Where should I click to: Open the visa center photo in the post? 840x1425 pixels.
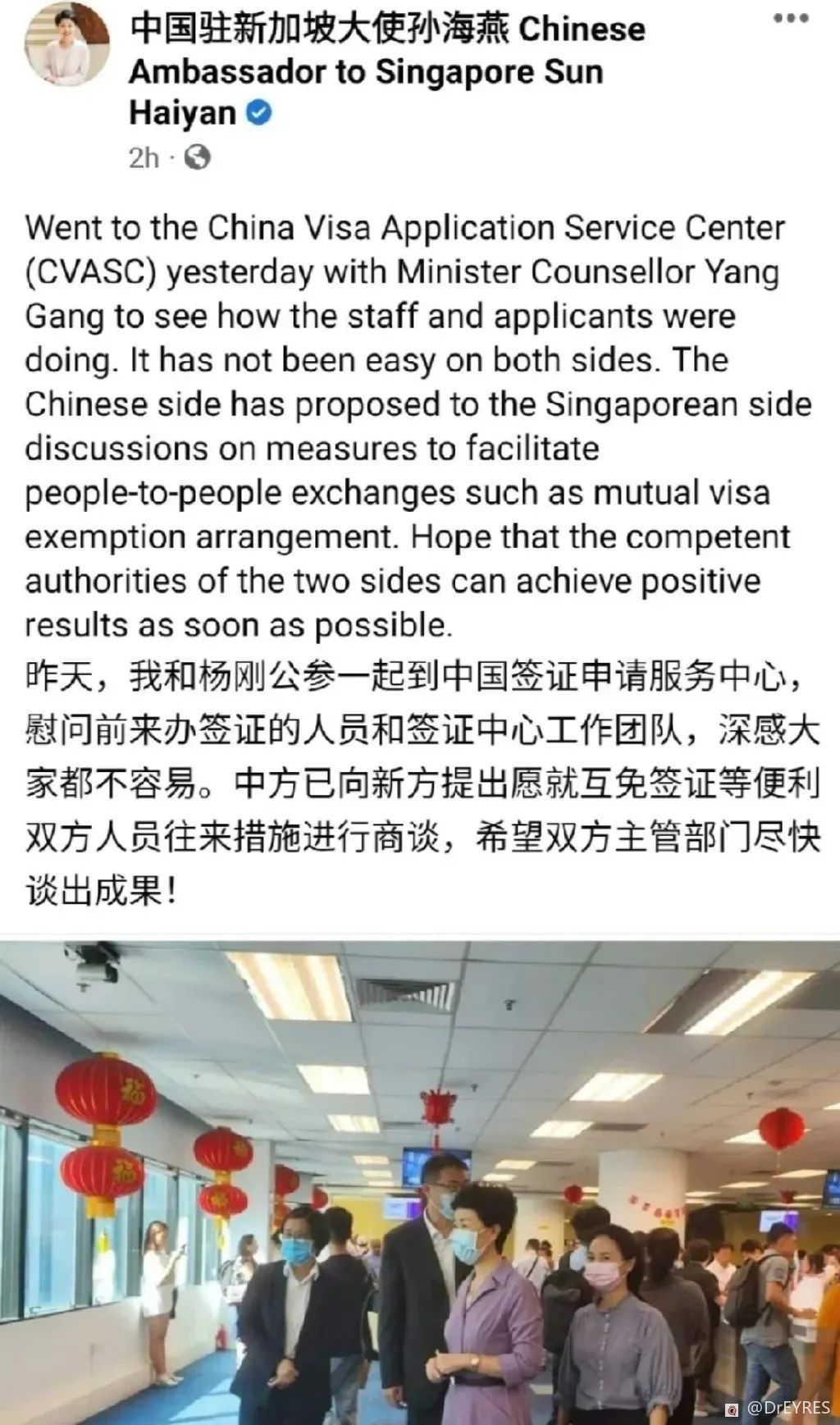tap(420, 1181)
